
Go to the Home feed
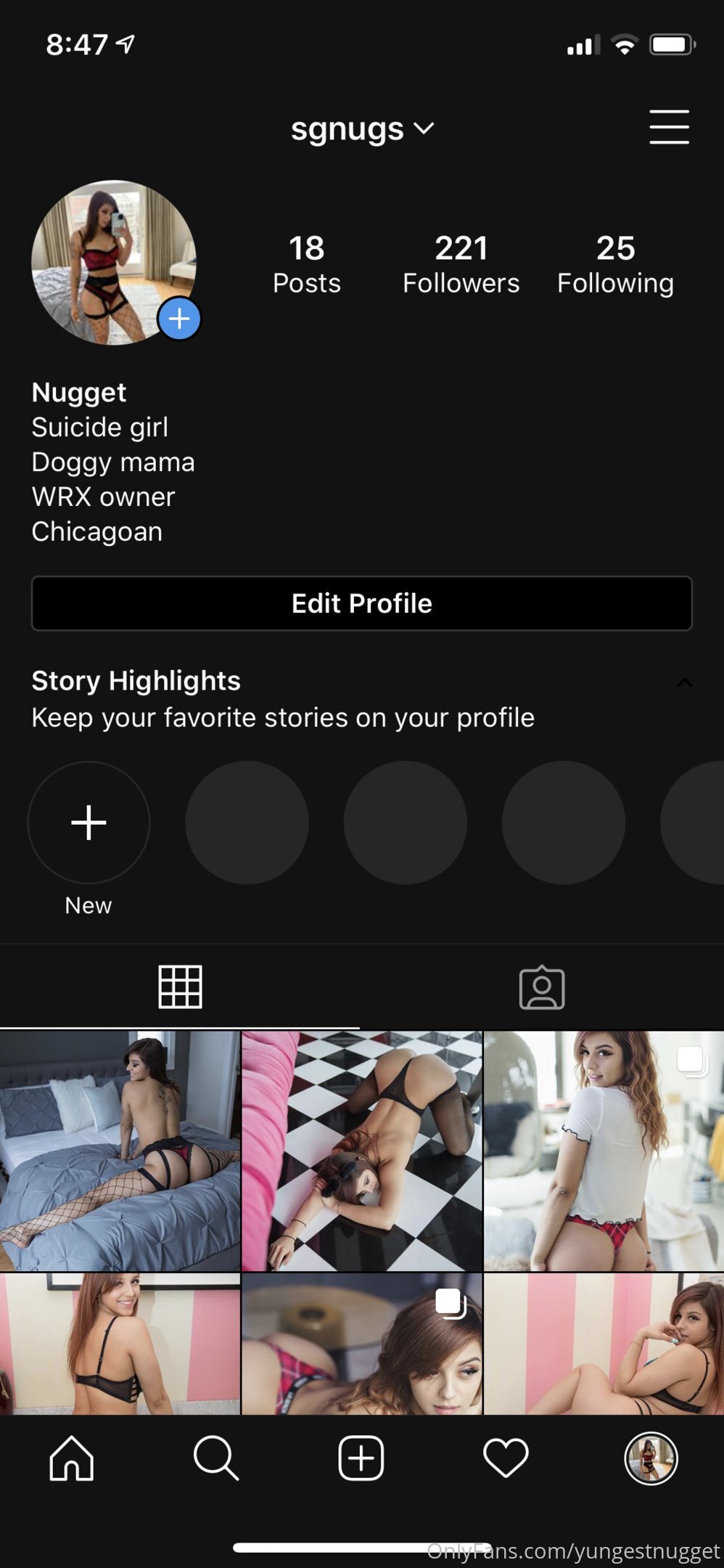pyautogui.click(x=72, y=1458)
